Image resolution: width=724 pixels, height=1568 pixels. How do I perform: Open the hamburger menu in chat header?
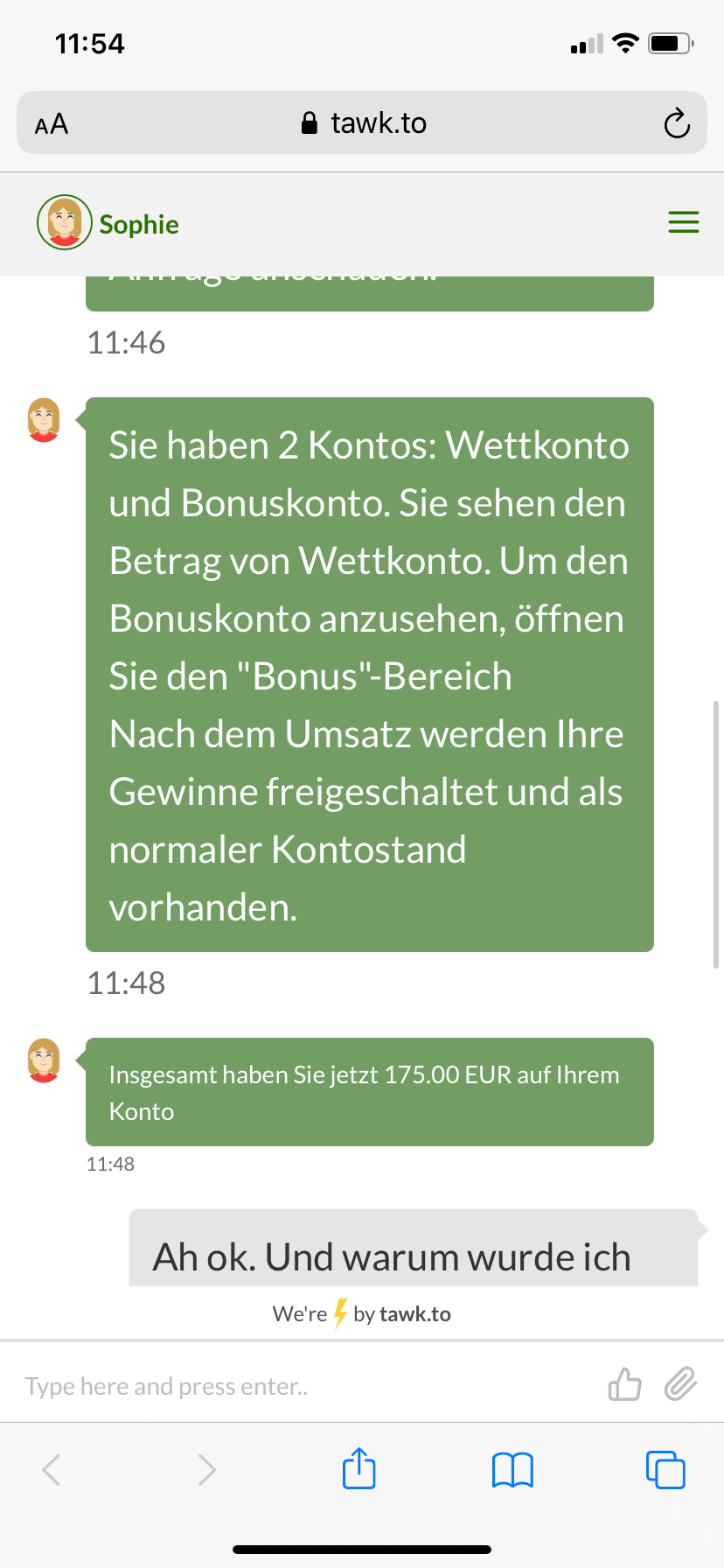click(x=683, y=222)
